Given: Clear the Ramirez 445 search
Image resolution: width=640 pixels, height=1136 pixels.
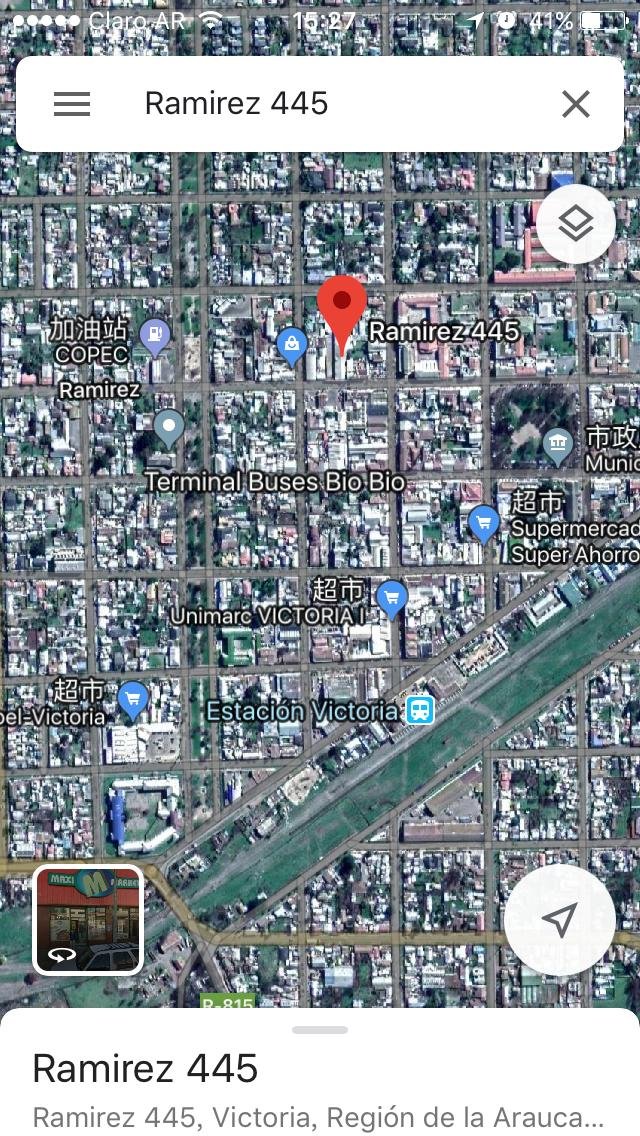Looking at the screenshot, I should (575, 104).
